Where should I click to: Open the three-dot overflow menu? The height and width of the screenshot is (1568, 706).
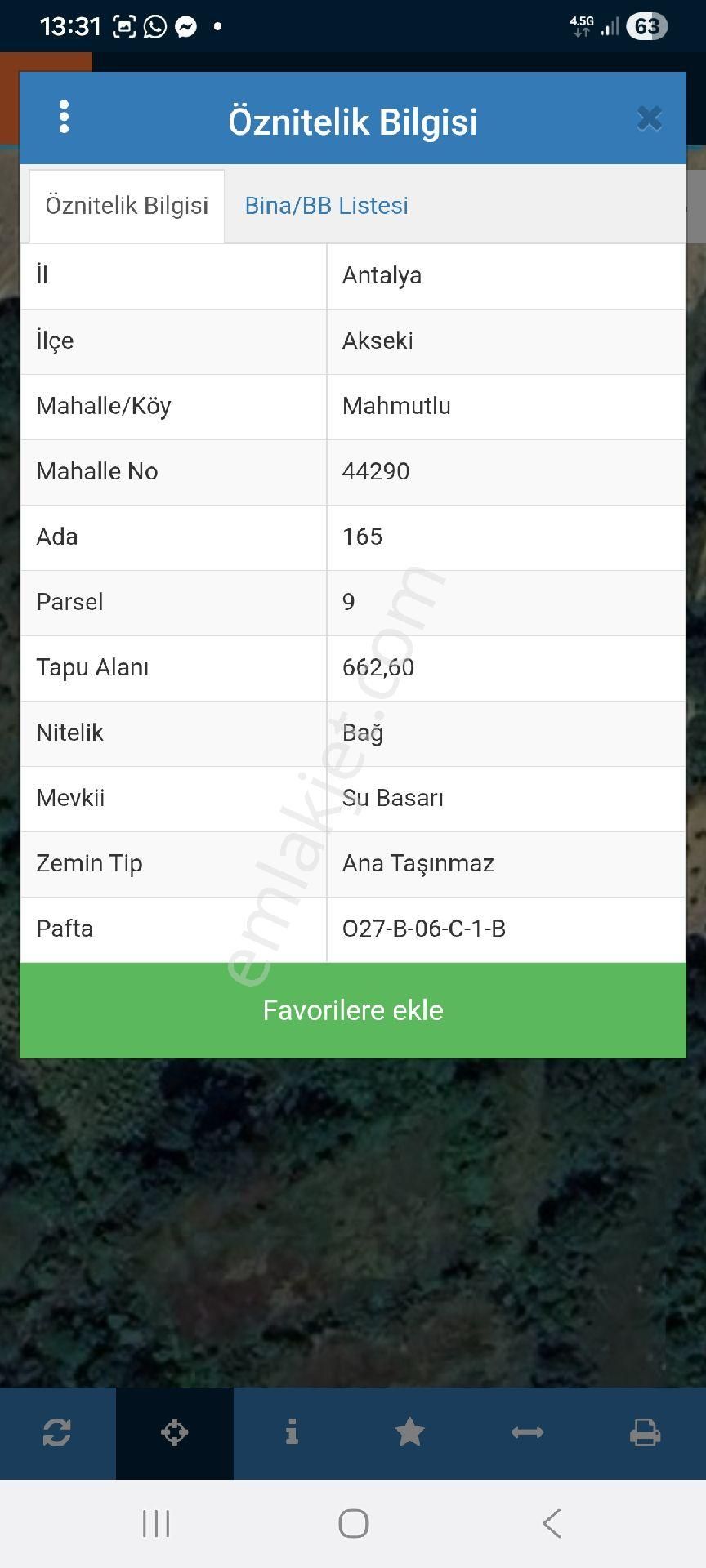(x=64, y=118)
